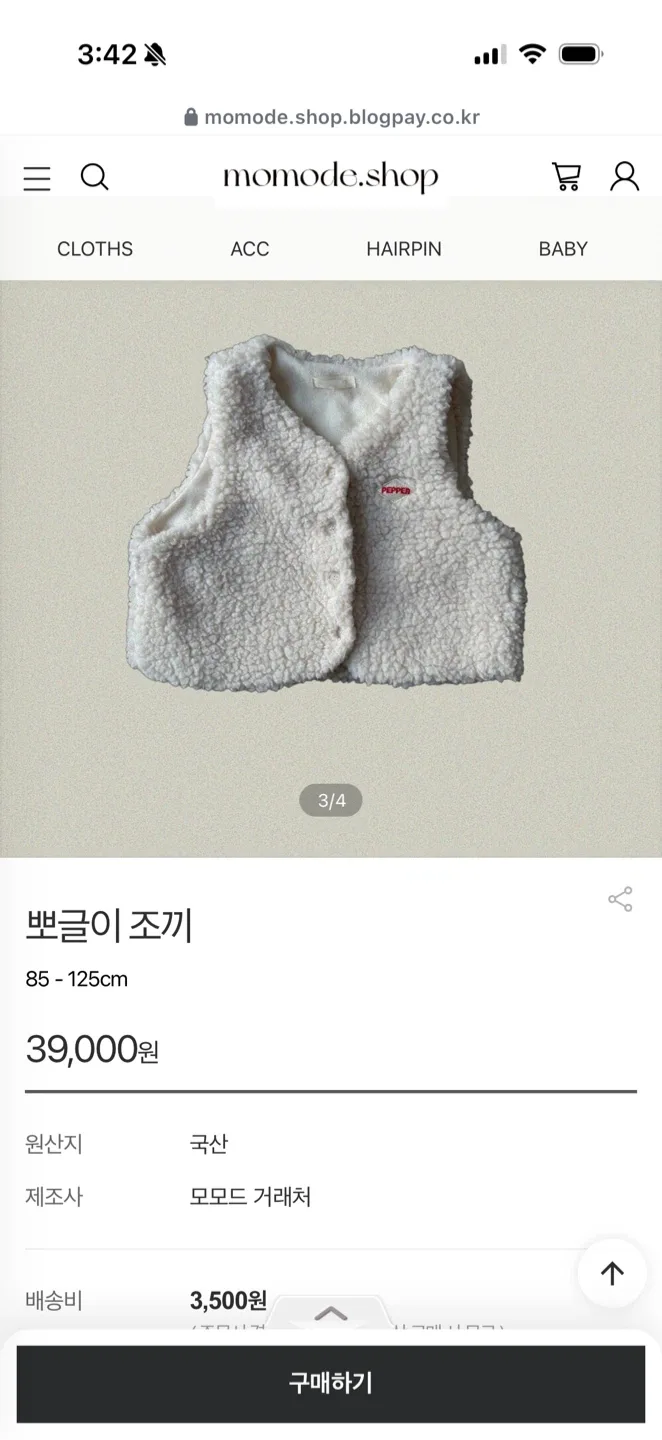
Task: Expand the purchase options panel chevron
Action: pos(331,1313)
